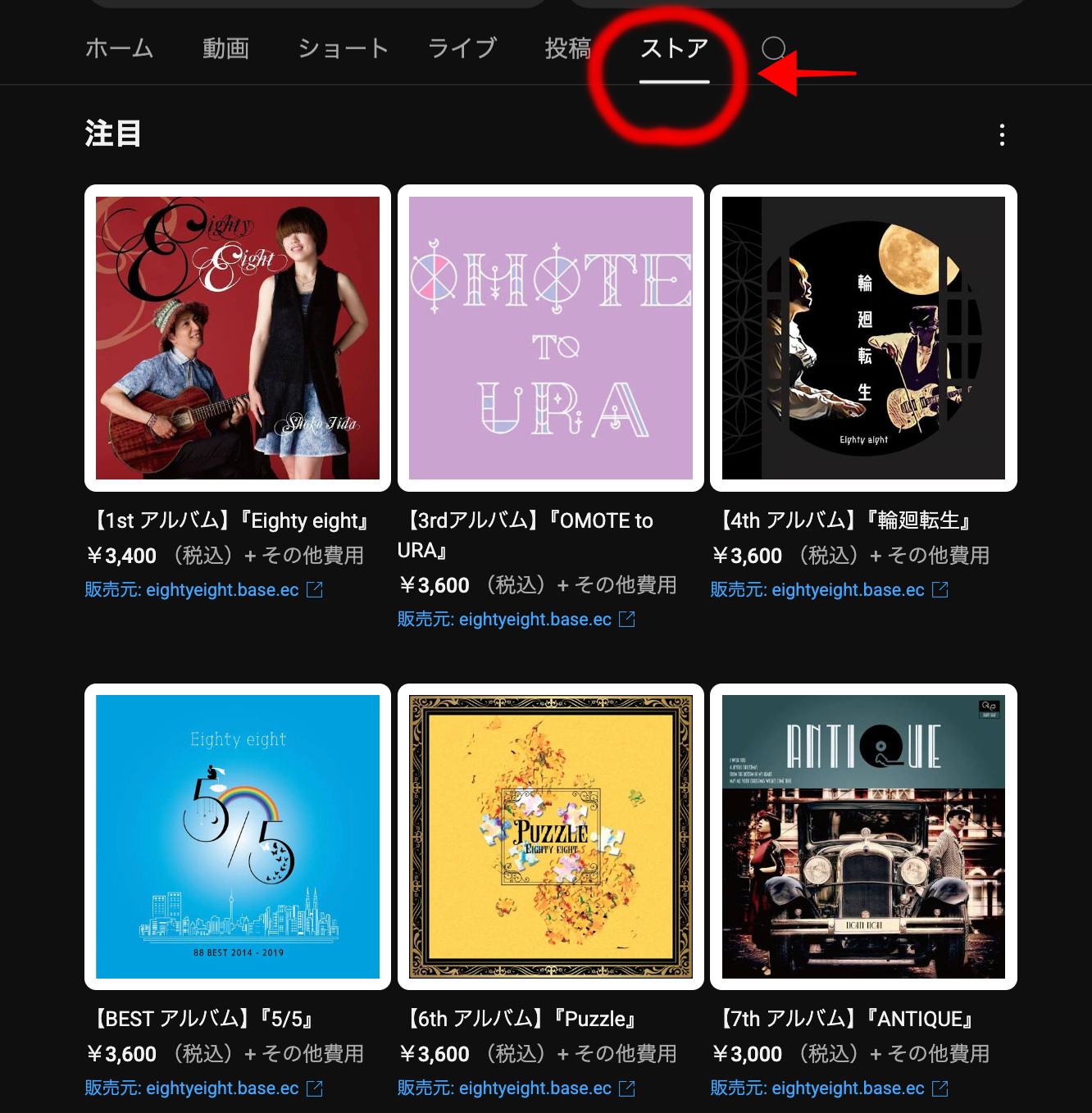Open the 1st album Eighty eight product

point(238,338)
